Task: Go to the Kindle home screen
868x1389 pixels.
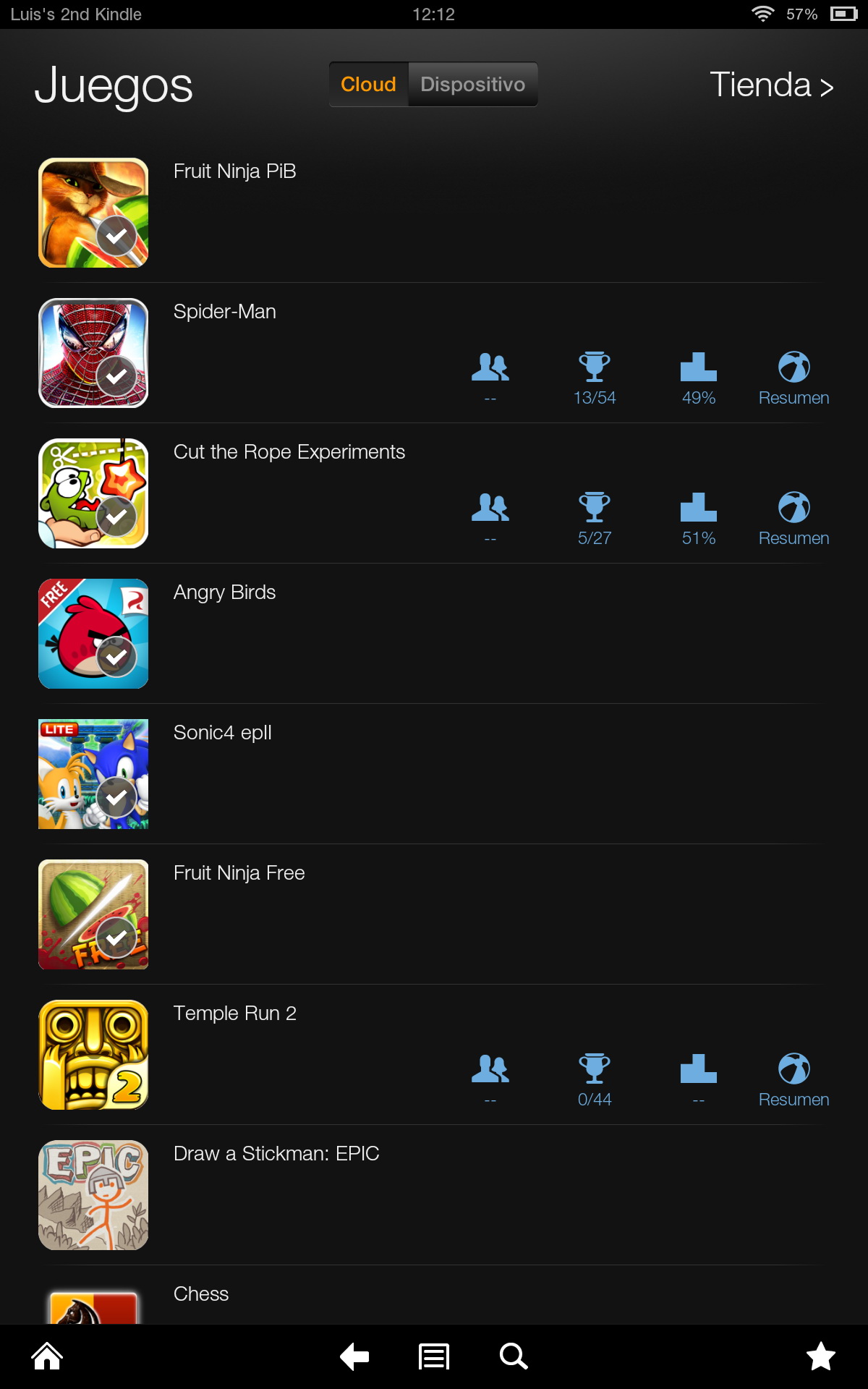Action: pos(48,1356)
